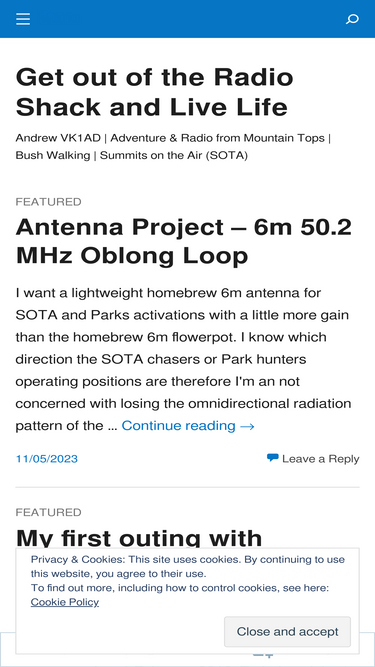Open the Cookie Policy link
The width and height of the screenshot is (375, 667).
pos(65,602)
